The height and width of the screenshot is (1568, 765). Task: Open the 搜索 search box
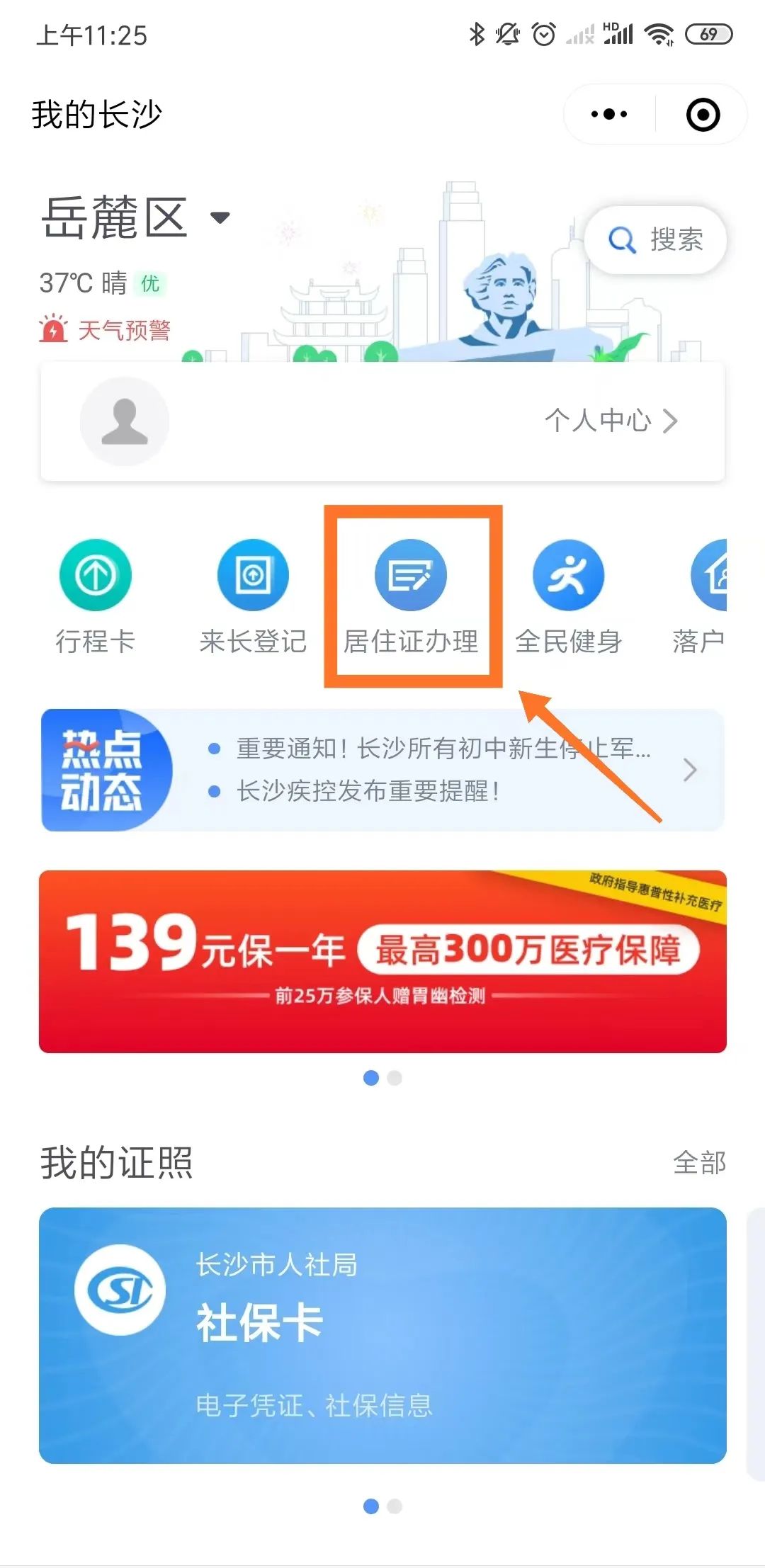click(x=656, y=240)
